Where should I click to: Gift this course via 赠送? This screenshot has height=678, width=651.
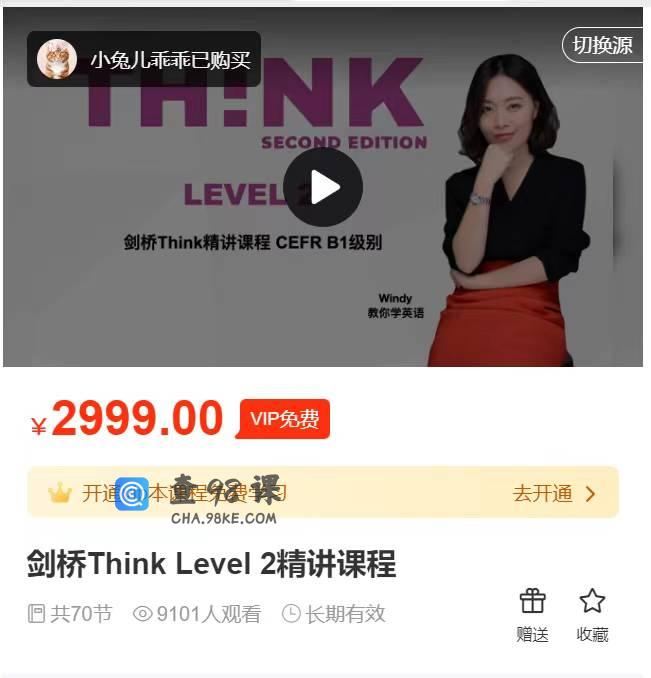532,614
